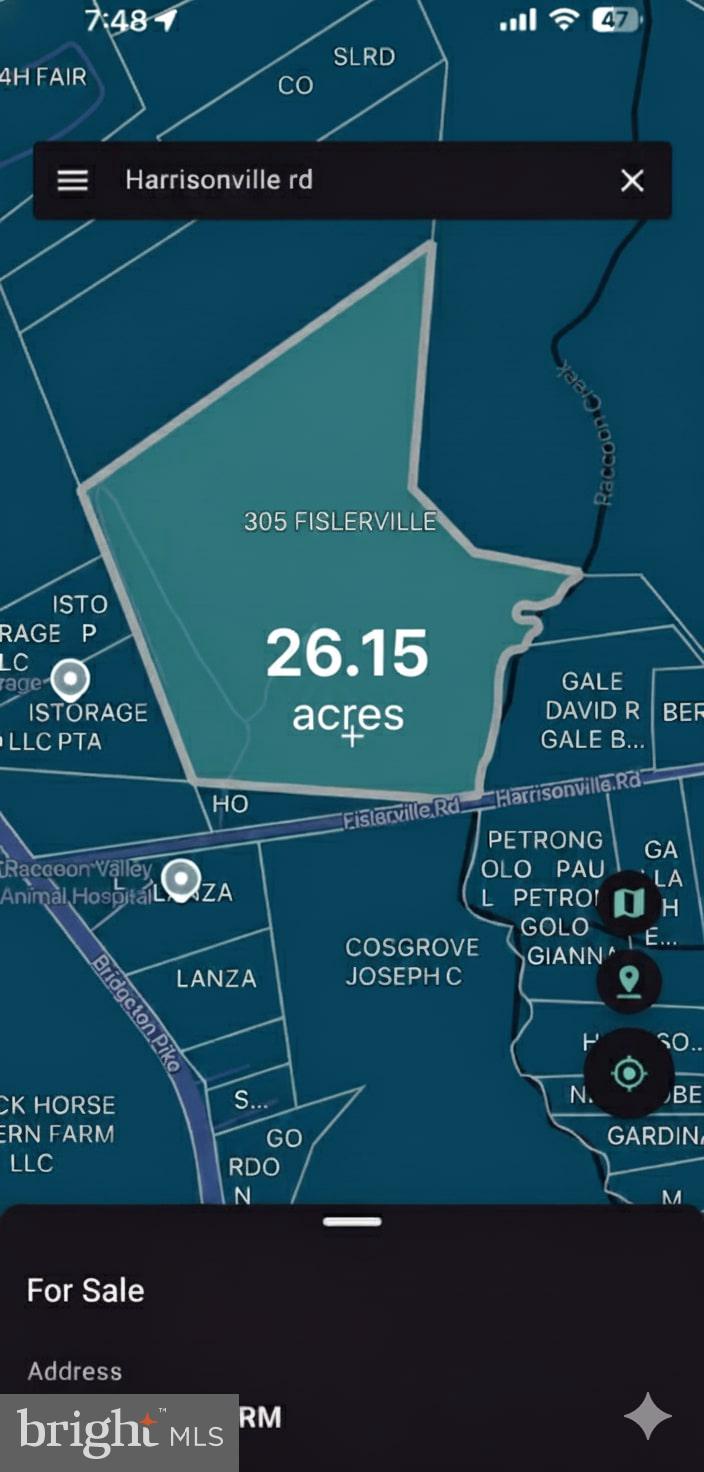The image size is (704, 1472).
Task: Tap the drop pin button
Action: [x=628, y=981]
